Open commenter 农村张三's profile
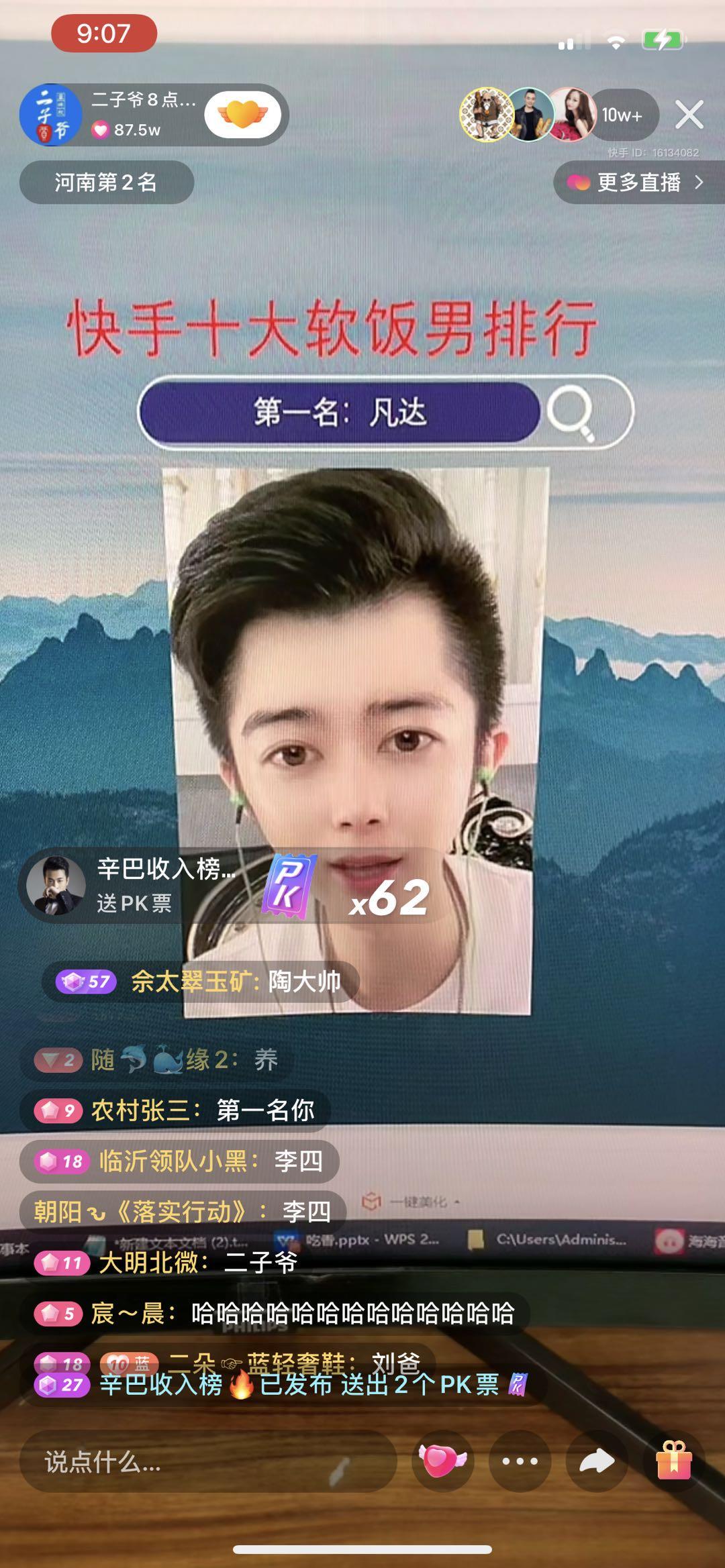 click(x=146, y=1110)
